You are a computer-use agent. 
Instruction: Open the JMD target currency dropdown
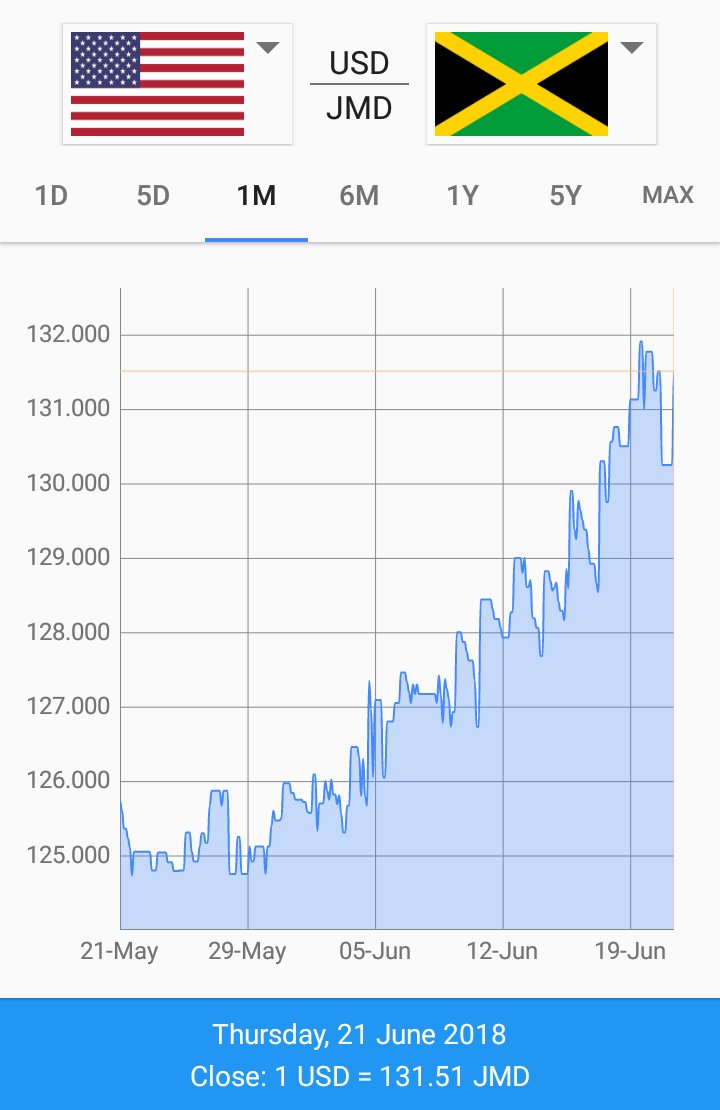(541, 84)
